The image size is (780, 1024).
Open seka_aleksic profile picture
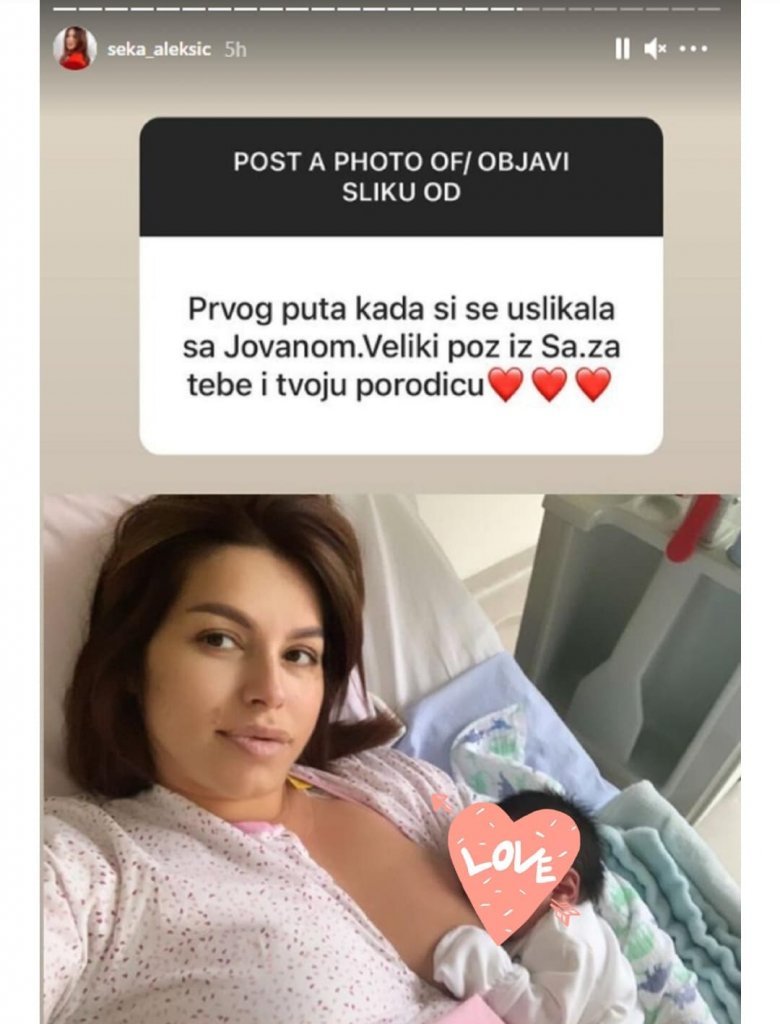[x=74, y=48]
